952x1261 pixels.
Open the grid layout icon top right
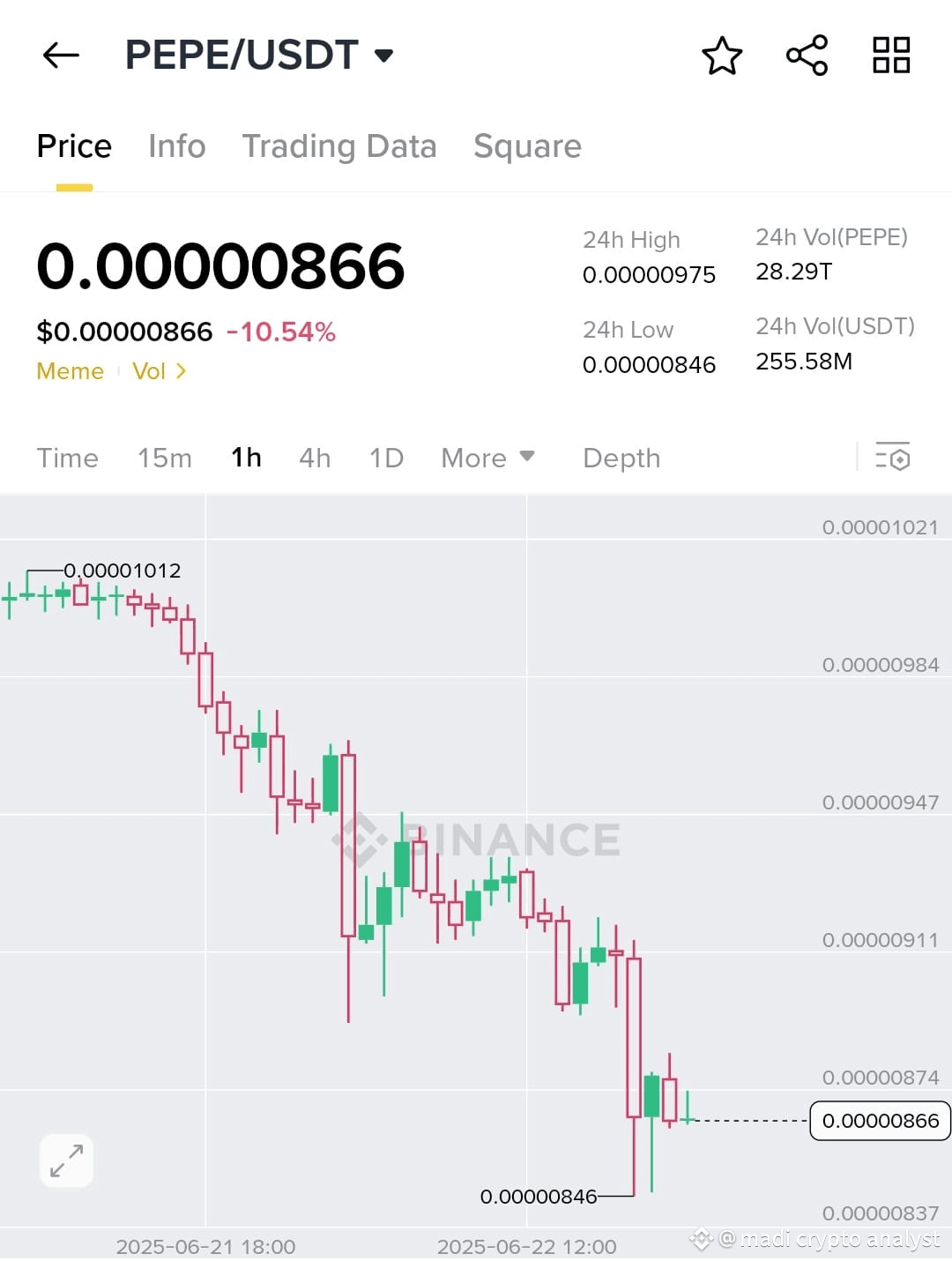pyautogui.click(x=890, y=55)
